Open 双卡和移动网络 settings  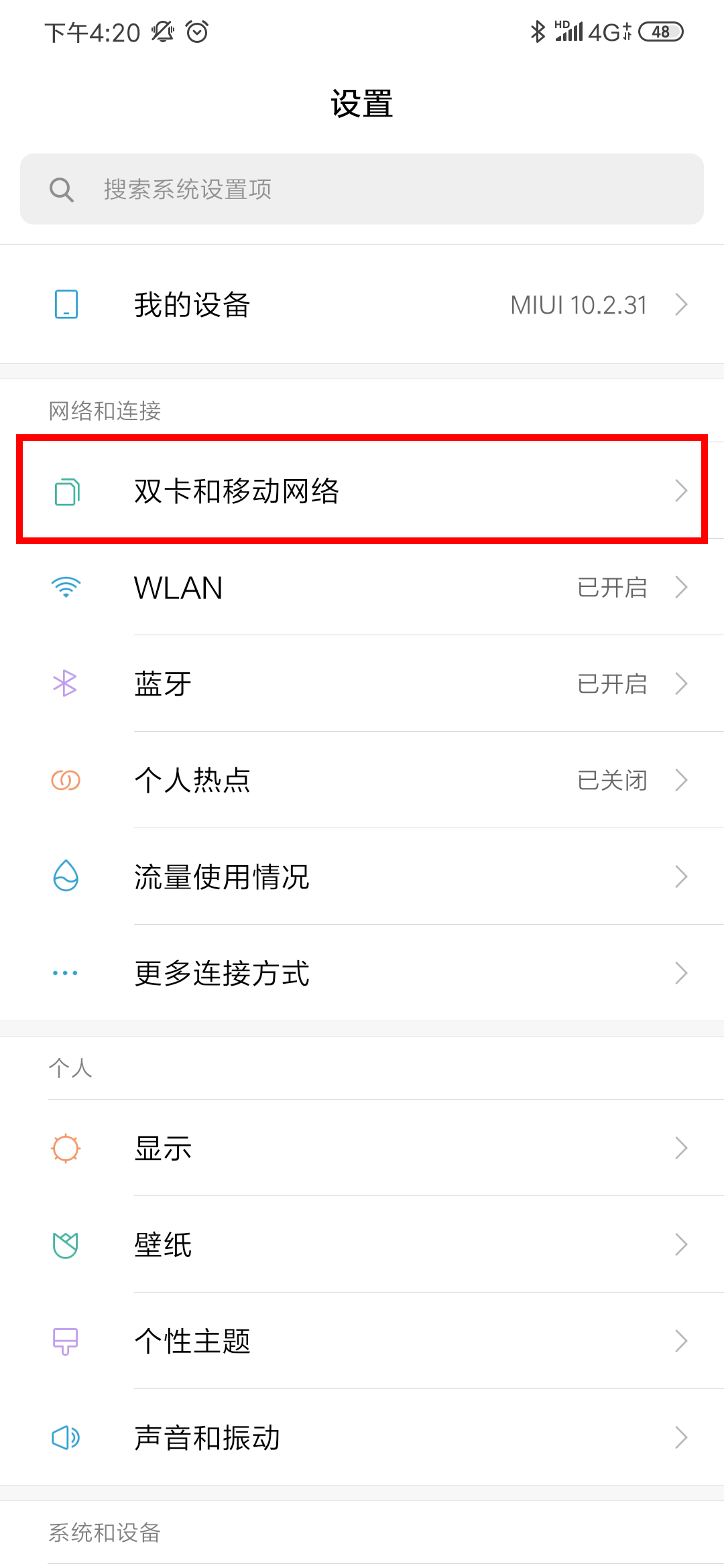coord(362,491)
